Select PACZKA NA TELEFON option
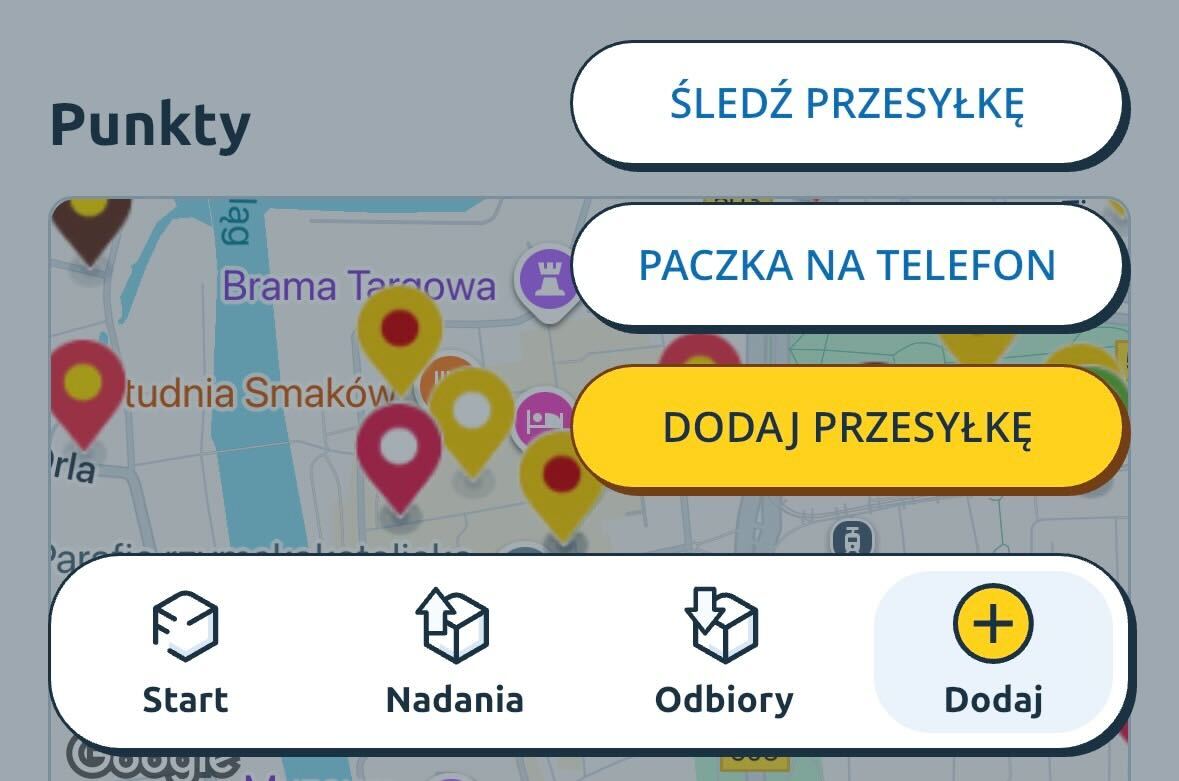 (847, 265)
